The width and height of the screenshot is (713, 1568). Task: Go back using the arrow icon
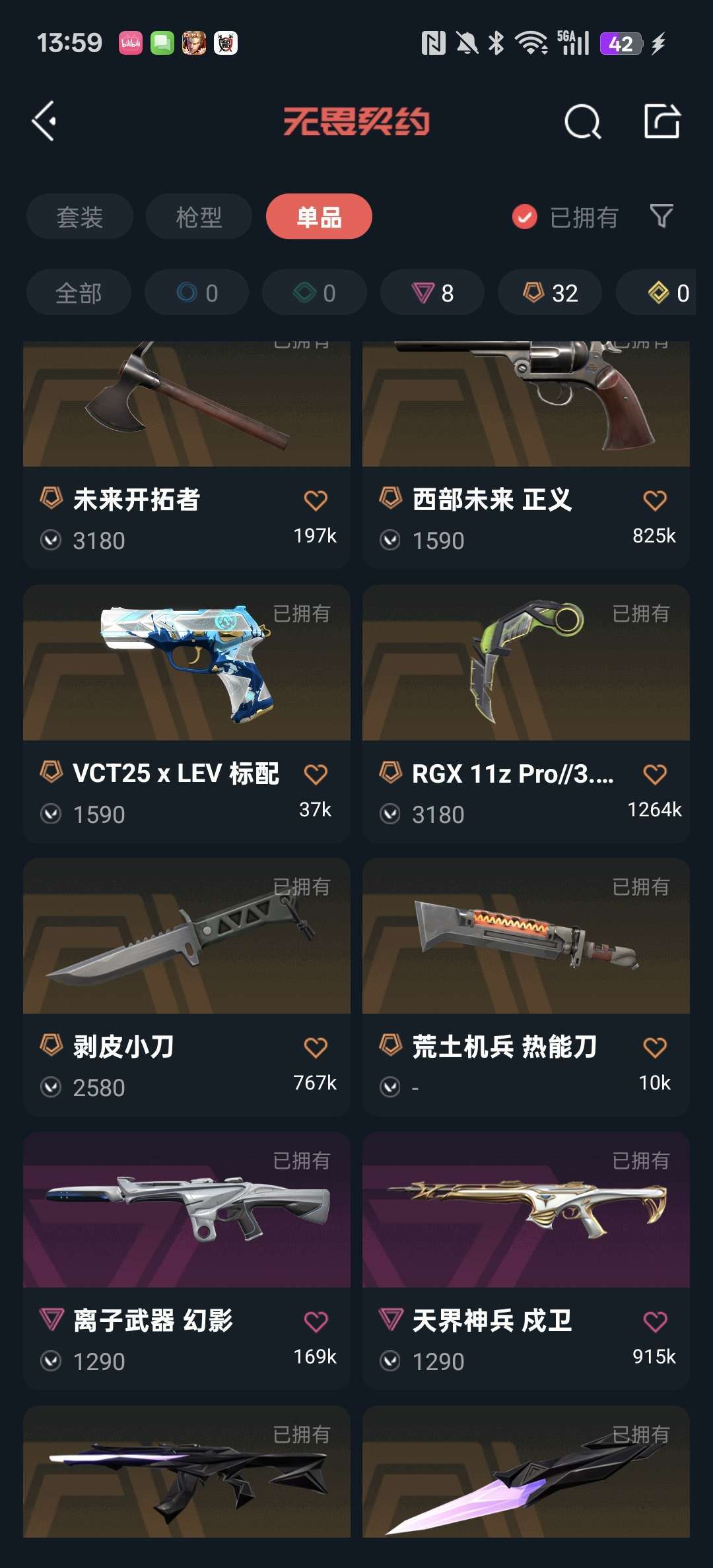coord(44,121)
